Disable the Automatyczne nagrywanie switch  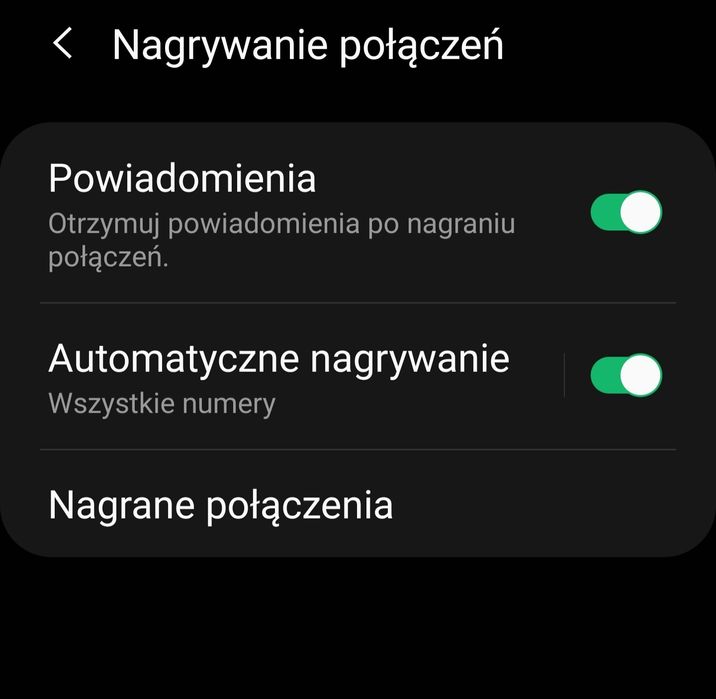[626, 376]
